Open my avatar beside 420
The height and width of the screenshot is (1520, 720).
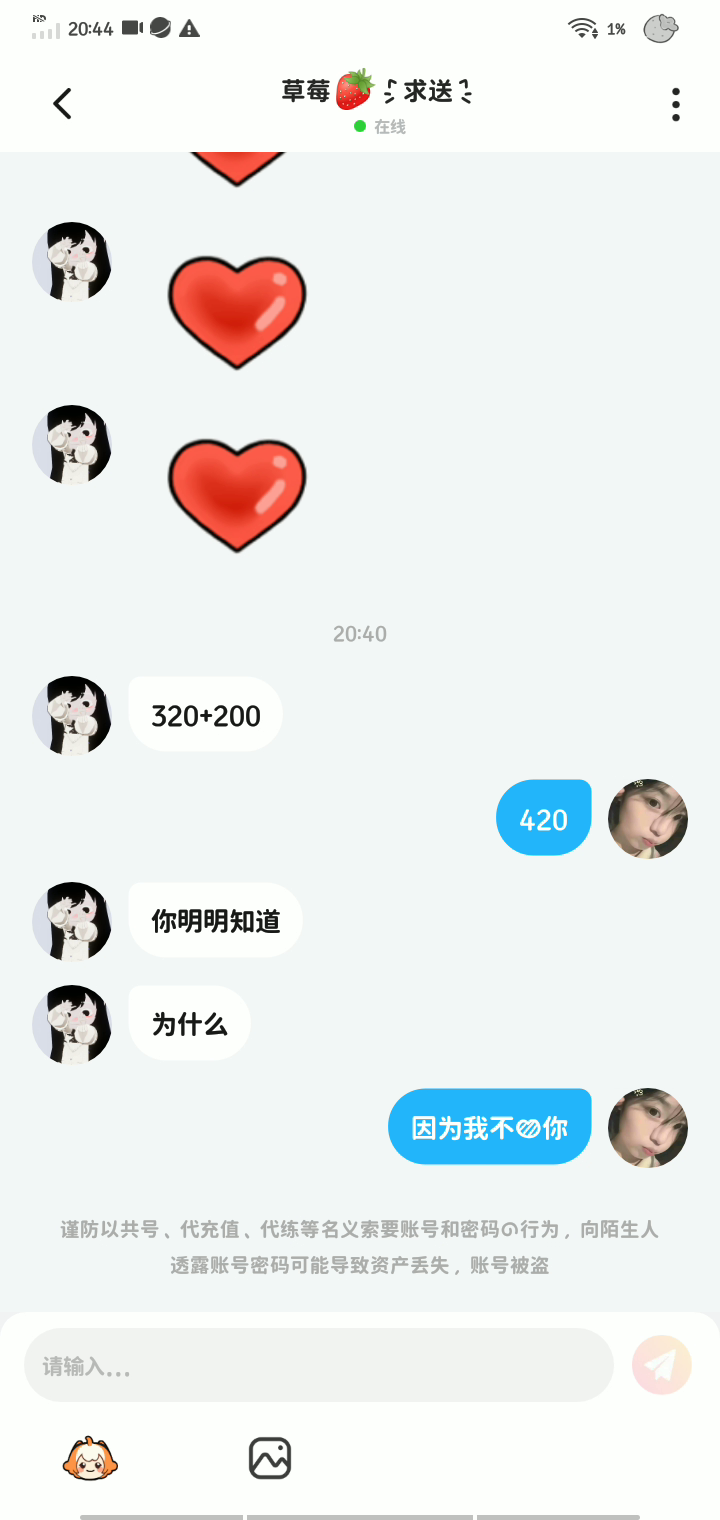tap(648, 819)
